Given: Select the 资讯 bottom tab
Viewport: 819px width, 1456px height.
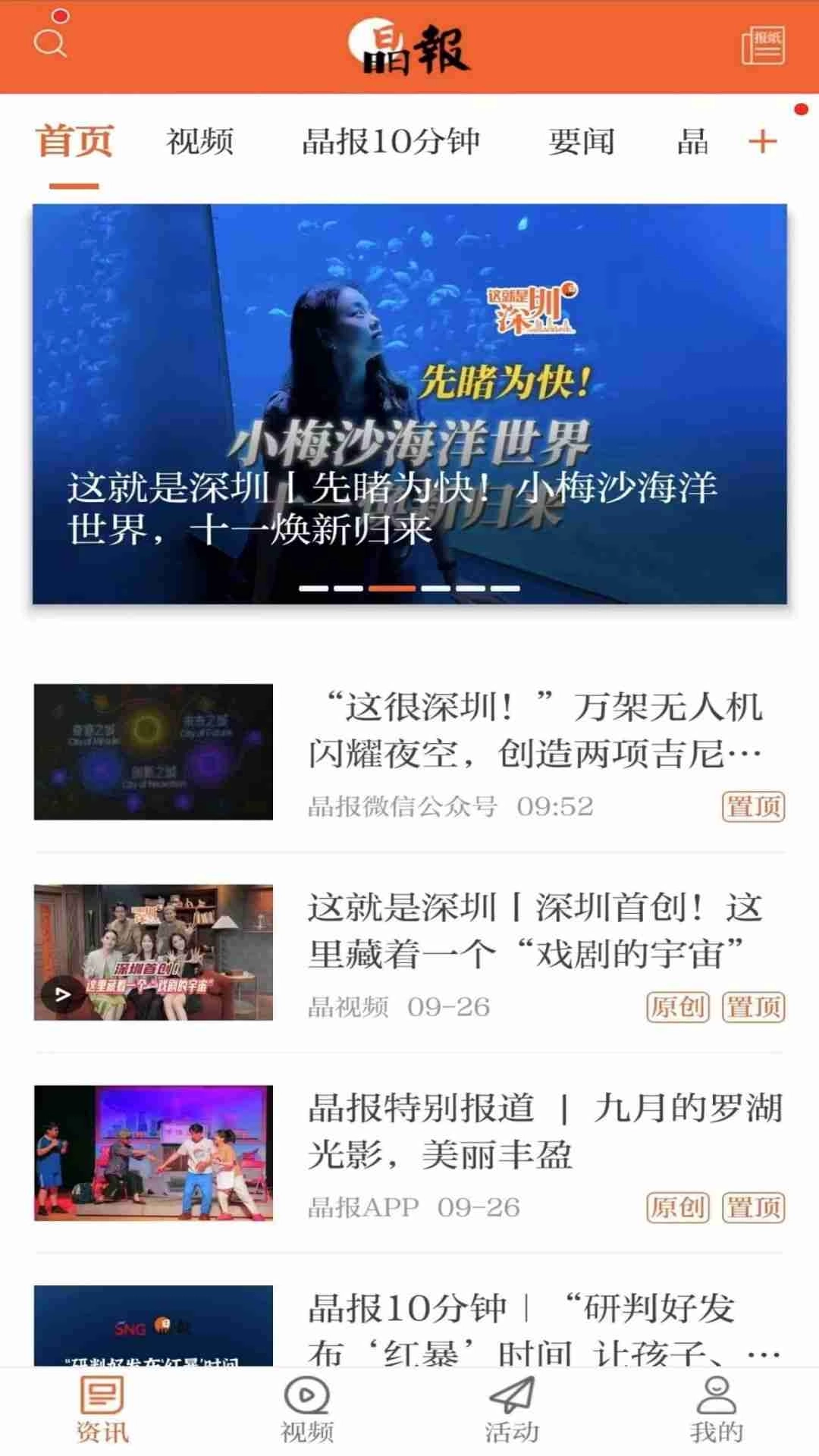Looking at the screenshot, I should pos(102,1410).
